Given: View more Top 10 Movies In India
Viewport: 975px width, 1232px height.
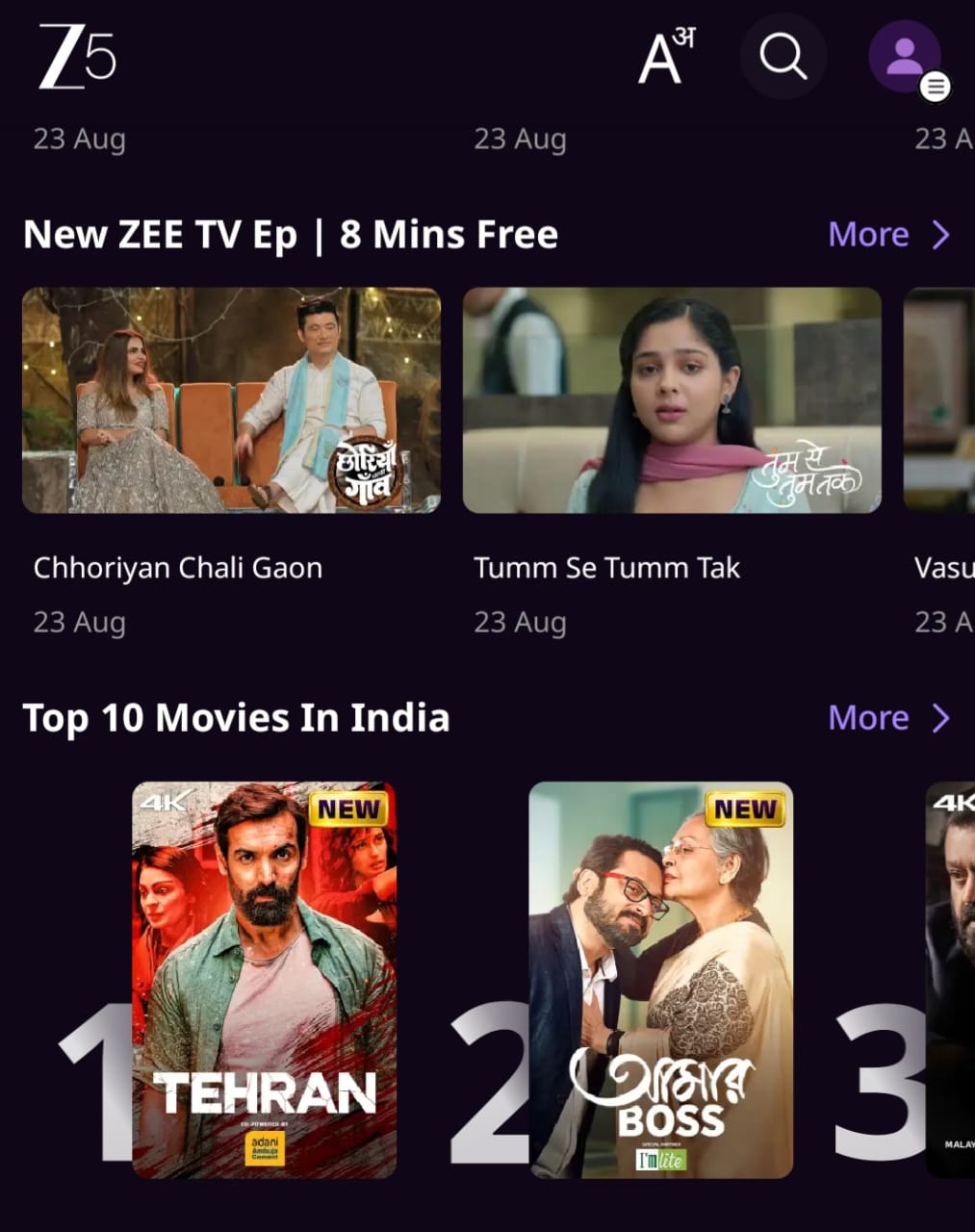Looking at the screenshot, I should point(888,718).
